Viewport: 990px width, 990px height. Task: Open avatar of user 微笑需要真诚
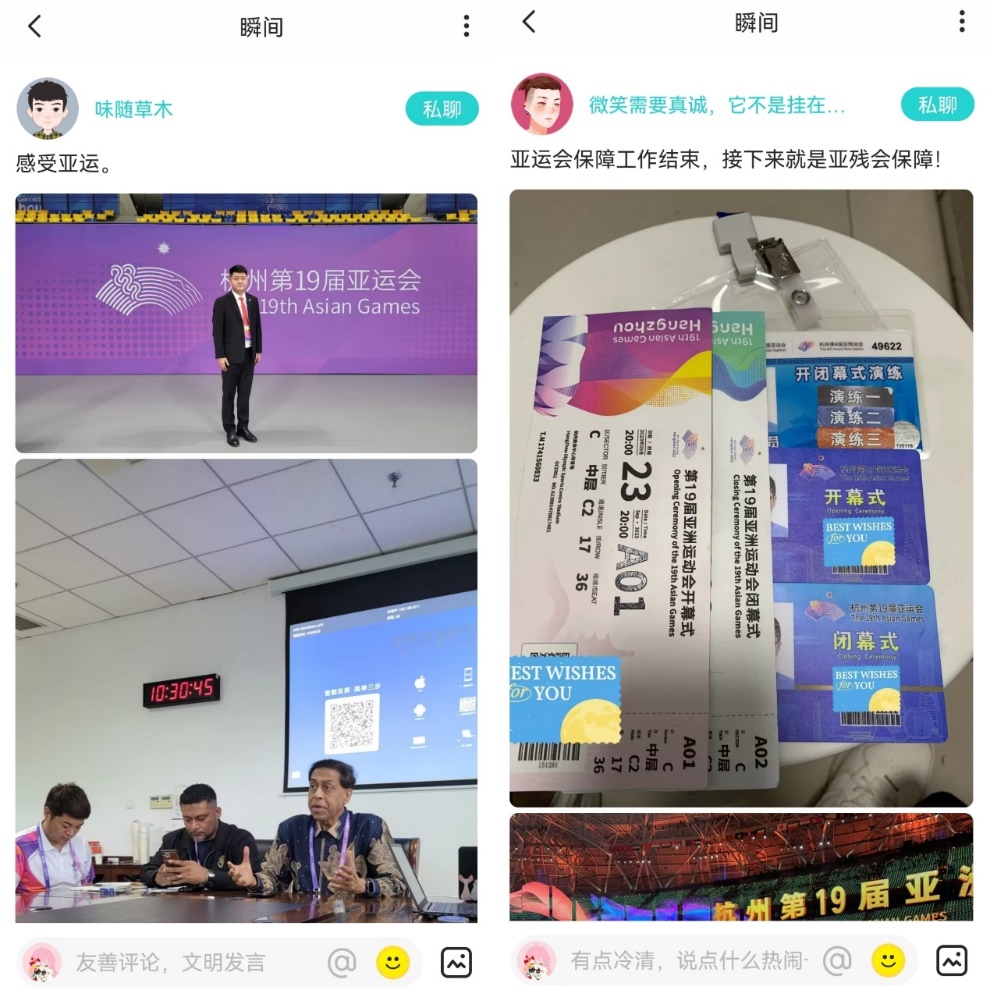(542, 104)
